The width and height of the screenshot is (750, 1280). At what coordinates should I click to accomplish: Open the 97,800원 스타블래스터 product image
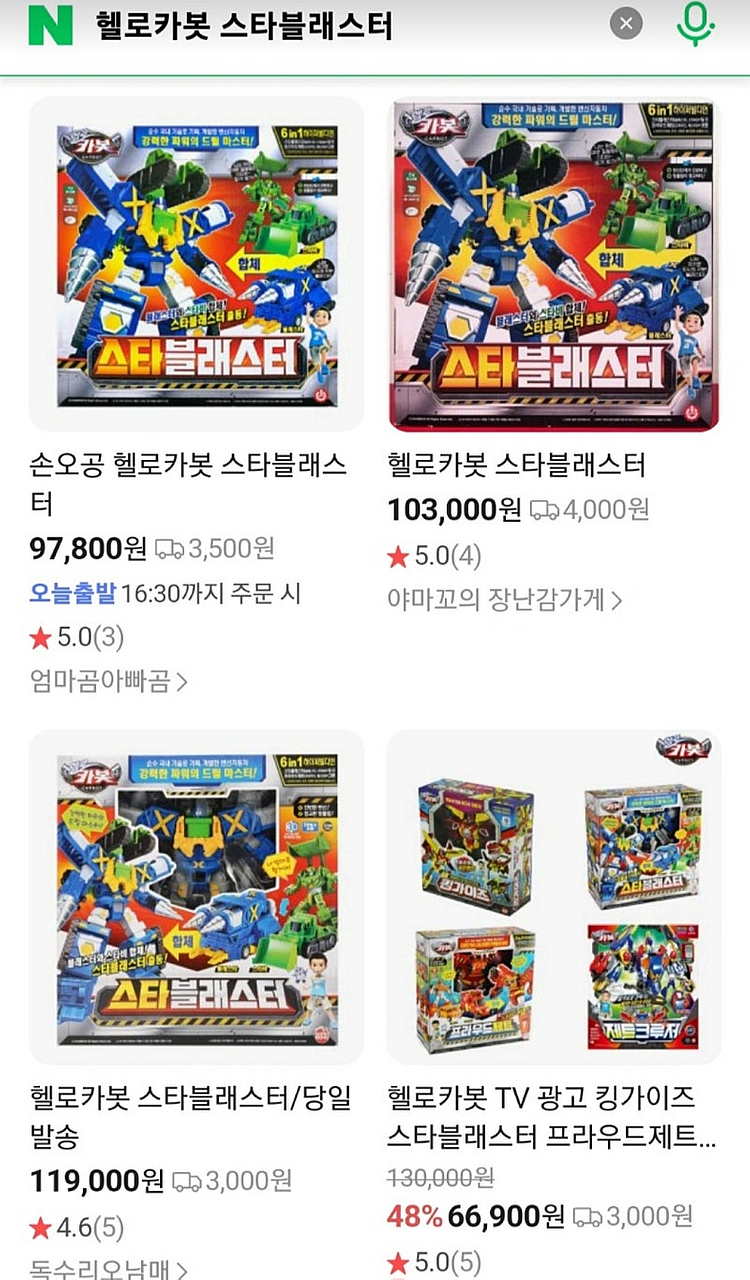(x=196, y=264)
